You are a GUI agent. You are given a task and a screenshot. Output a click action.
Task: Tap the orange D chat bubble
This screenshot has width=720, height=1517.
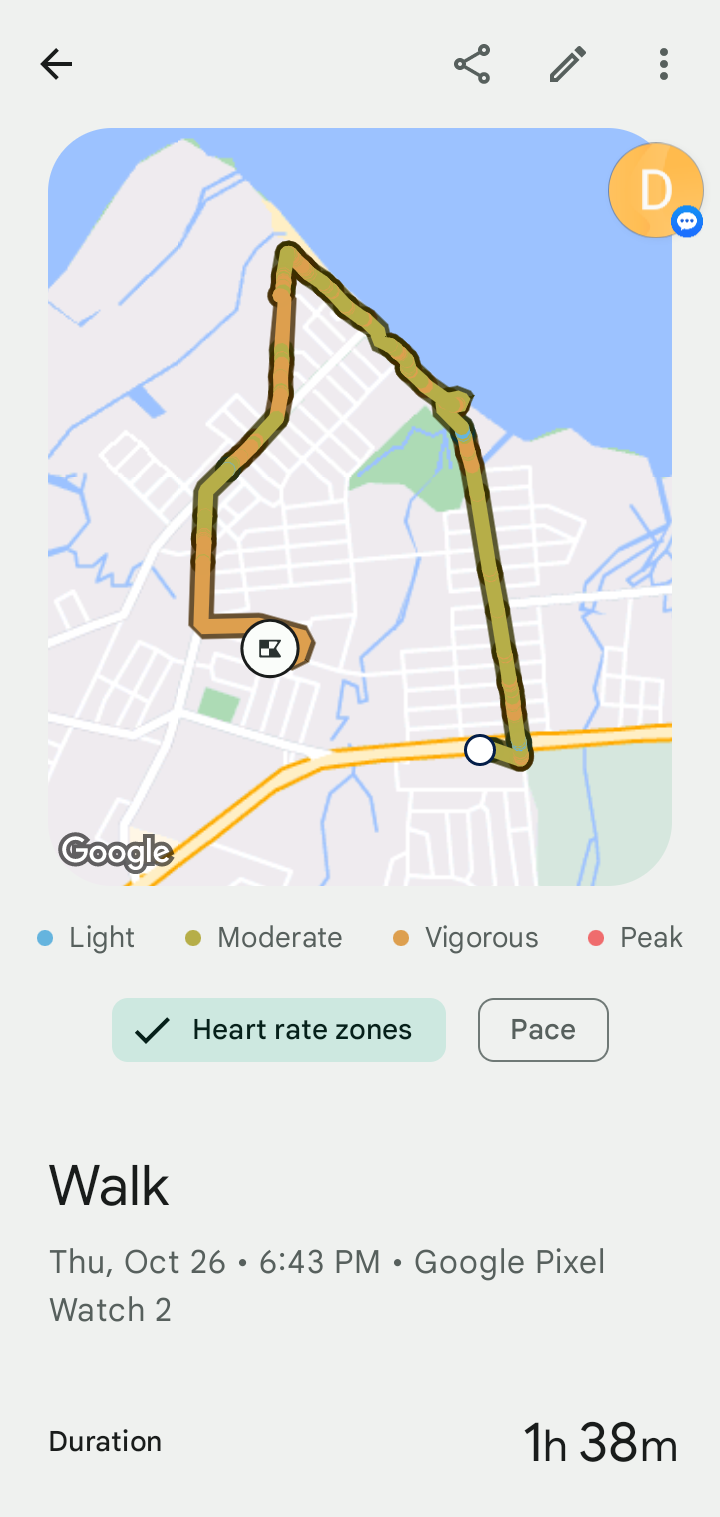coord(655,190)
